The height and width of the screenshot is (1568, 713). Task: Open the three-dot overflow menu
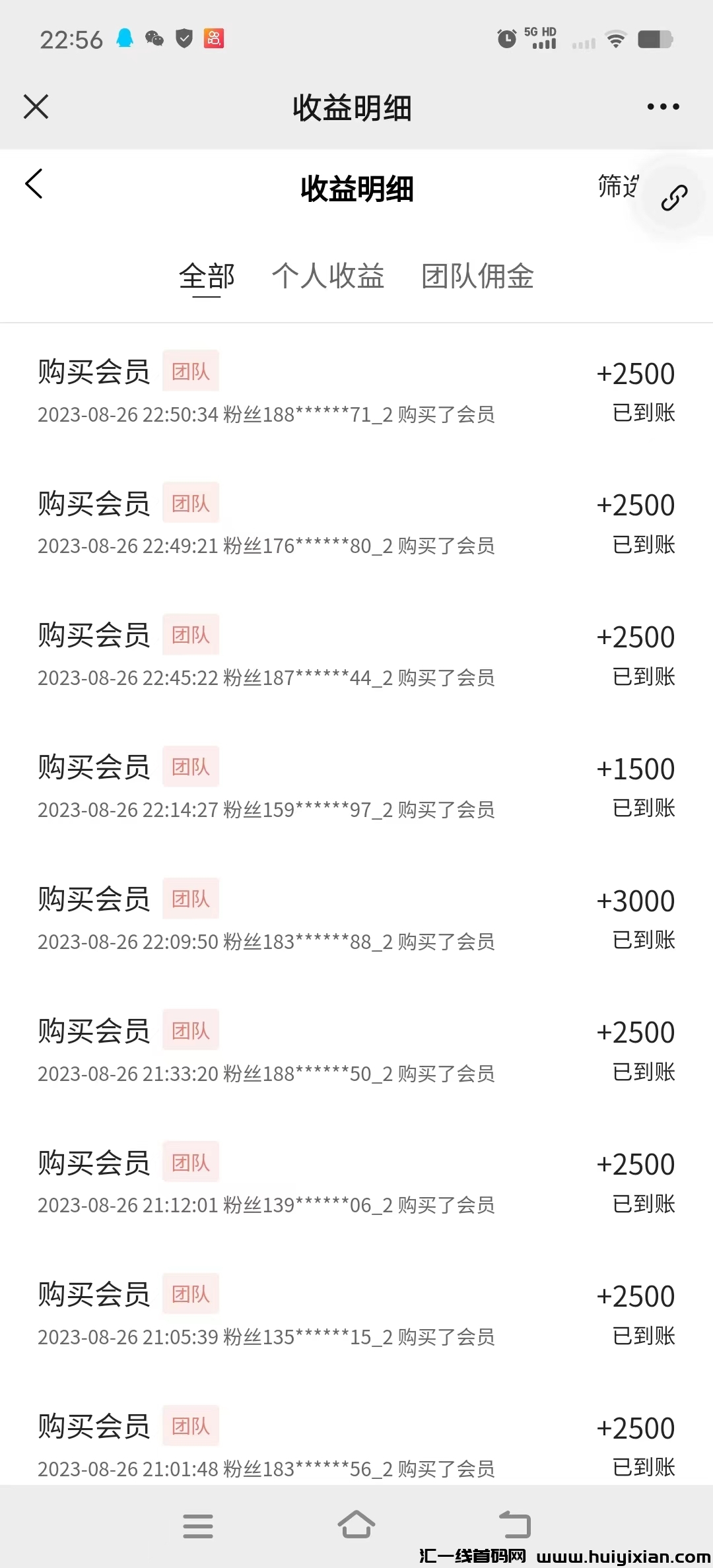pyautogui.click(x=663, y=106)
